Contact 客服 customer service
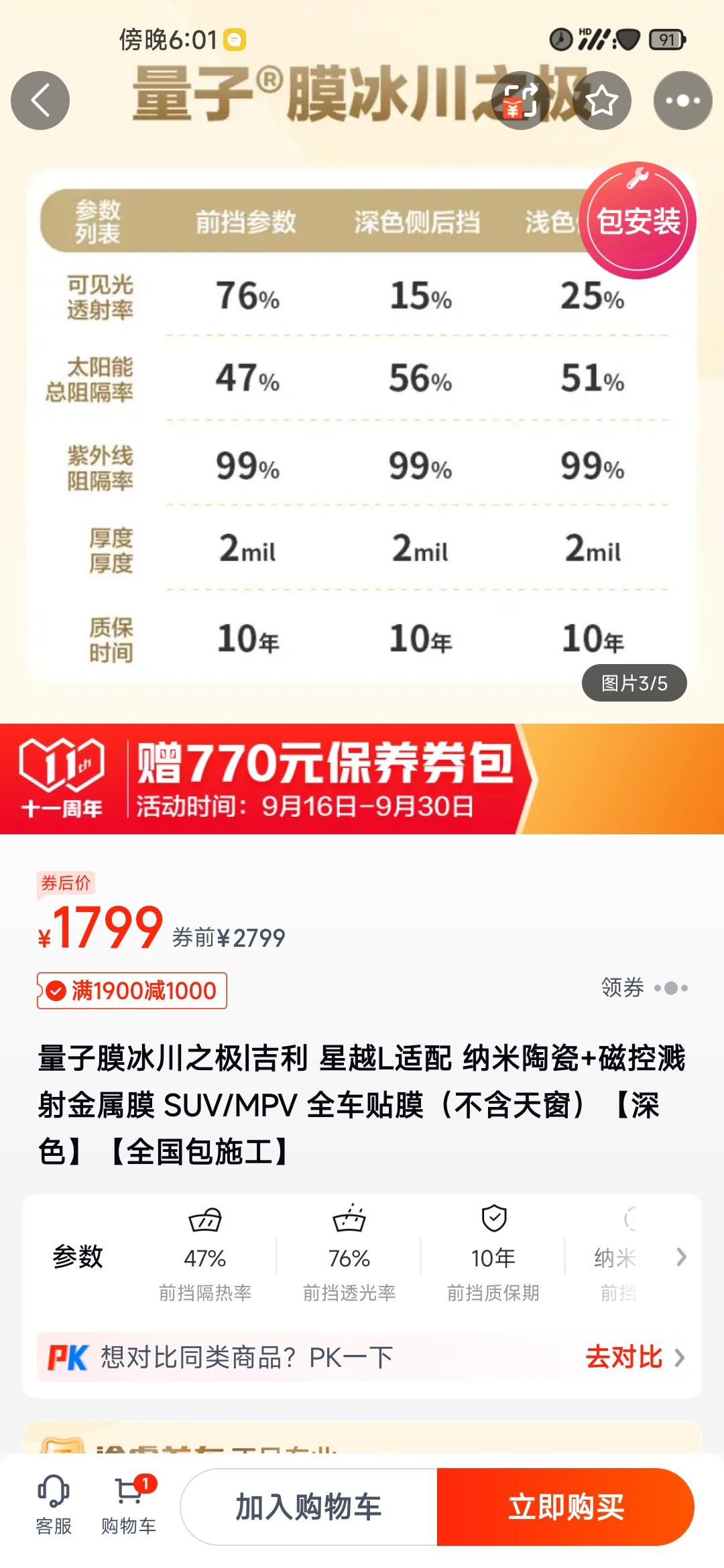724x1568 pixels. [54, 1506]
